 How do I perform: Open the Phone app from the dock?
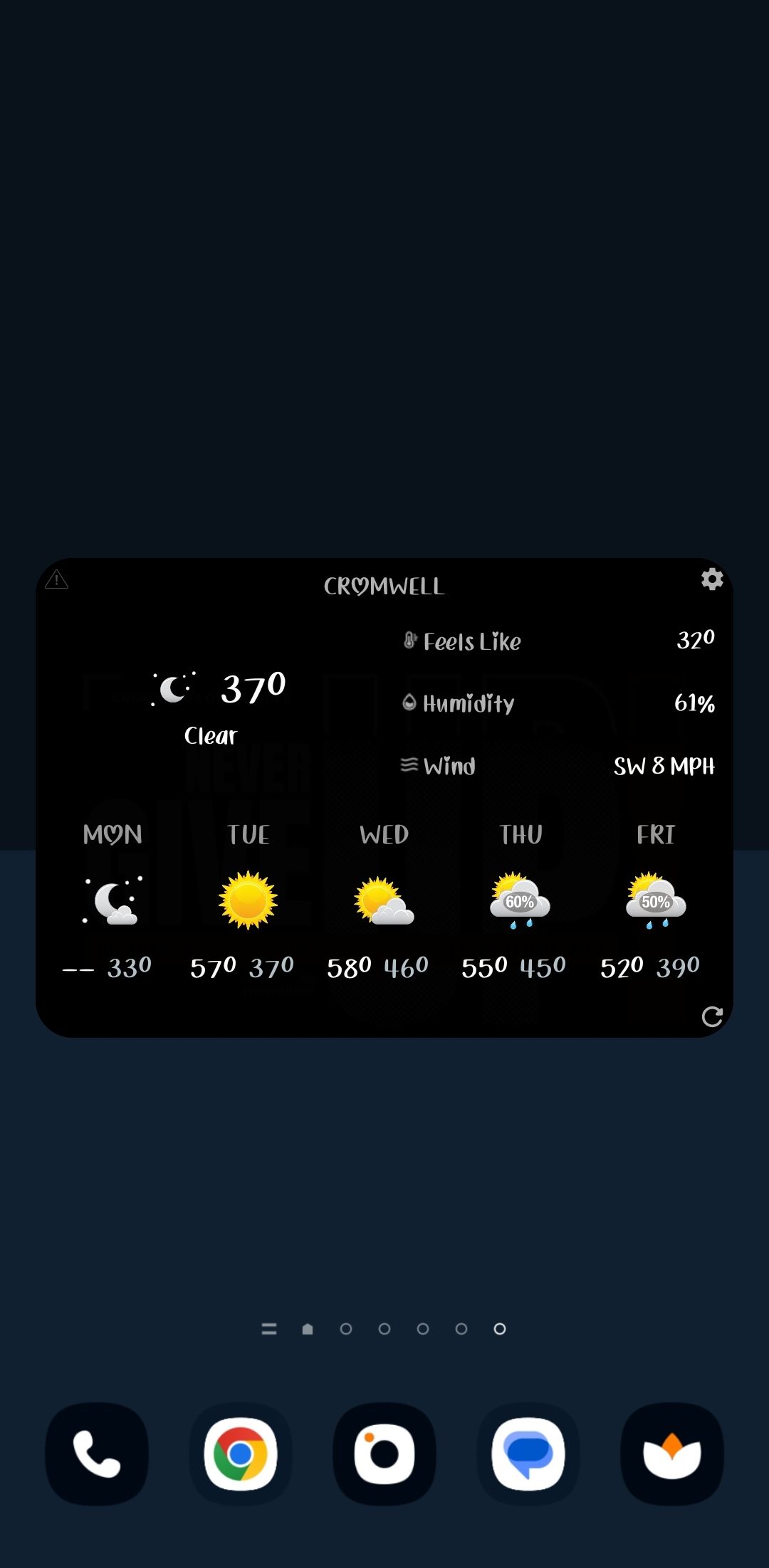(x=97, y=1454)
